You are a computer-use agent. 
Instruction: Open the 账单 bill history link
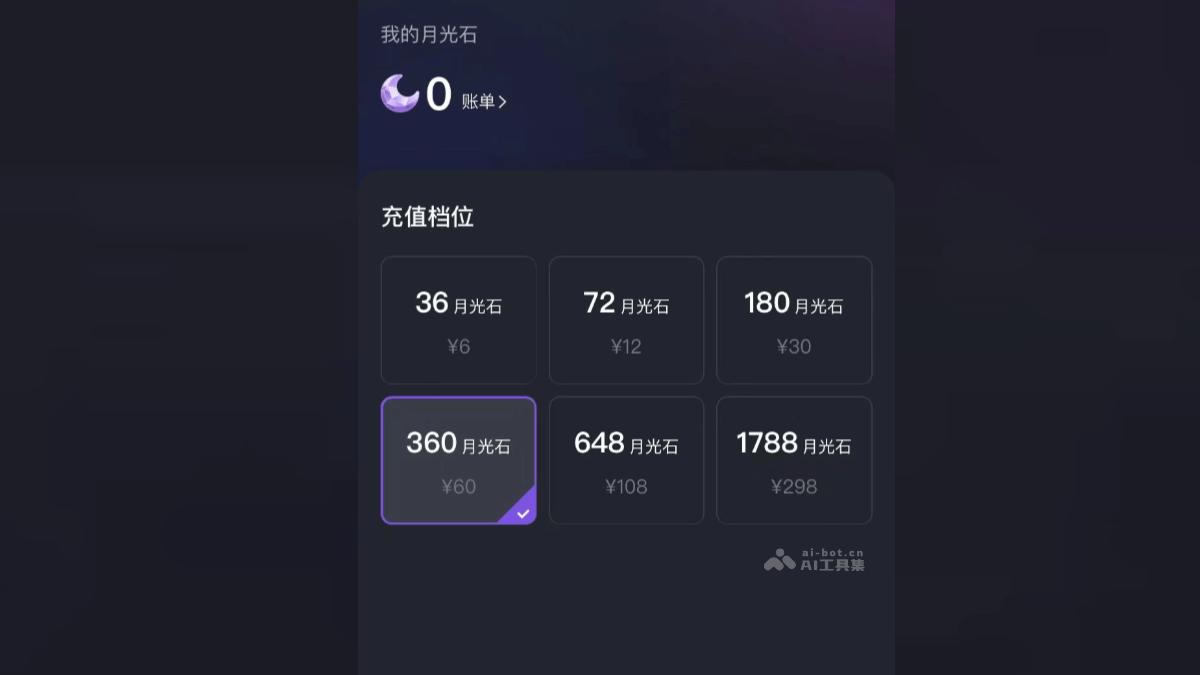point(484,101)
